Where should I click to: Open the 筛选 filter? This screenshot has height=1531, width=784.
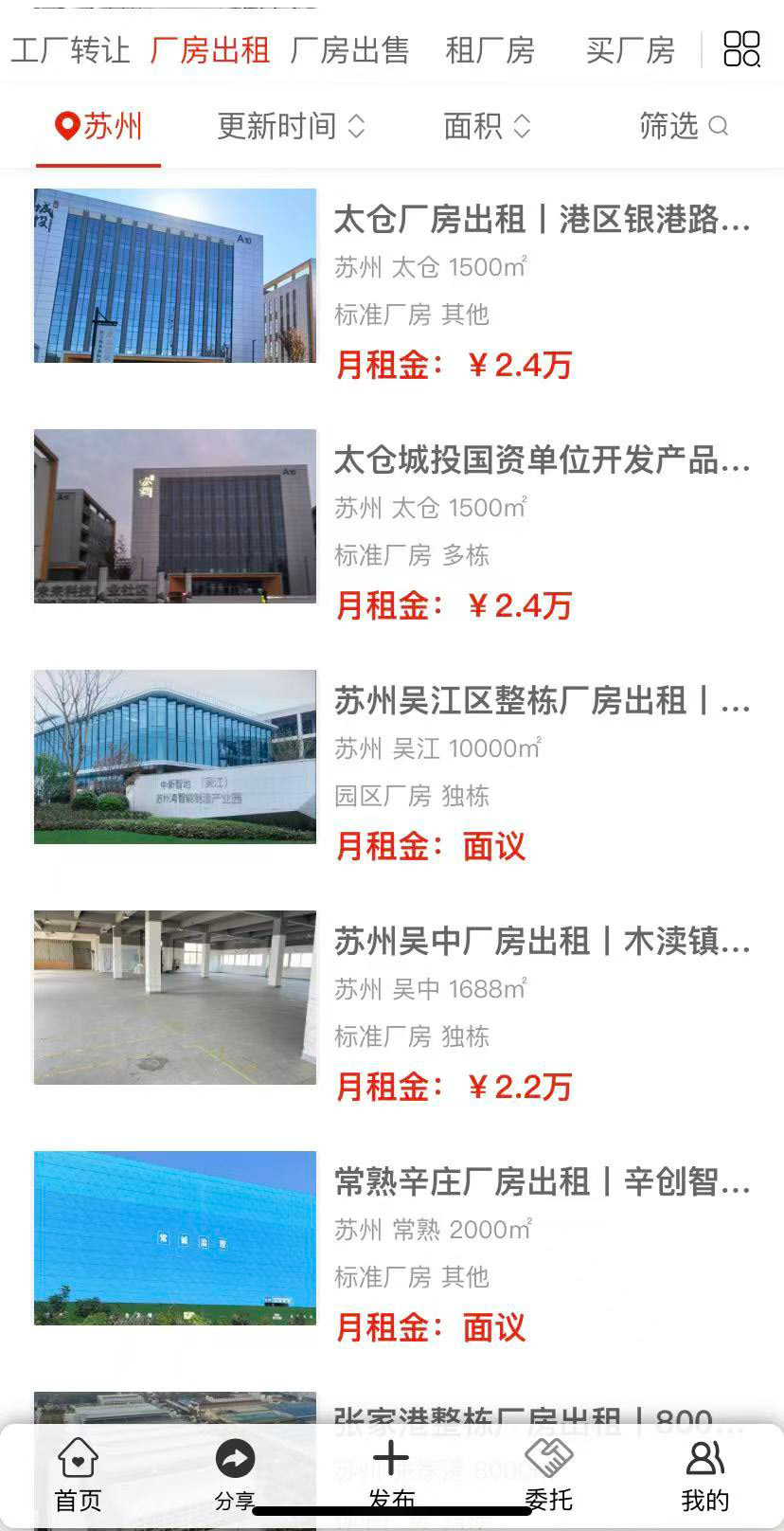pos(683,126)
